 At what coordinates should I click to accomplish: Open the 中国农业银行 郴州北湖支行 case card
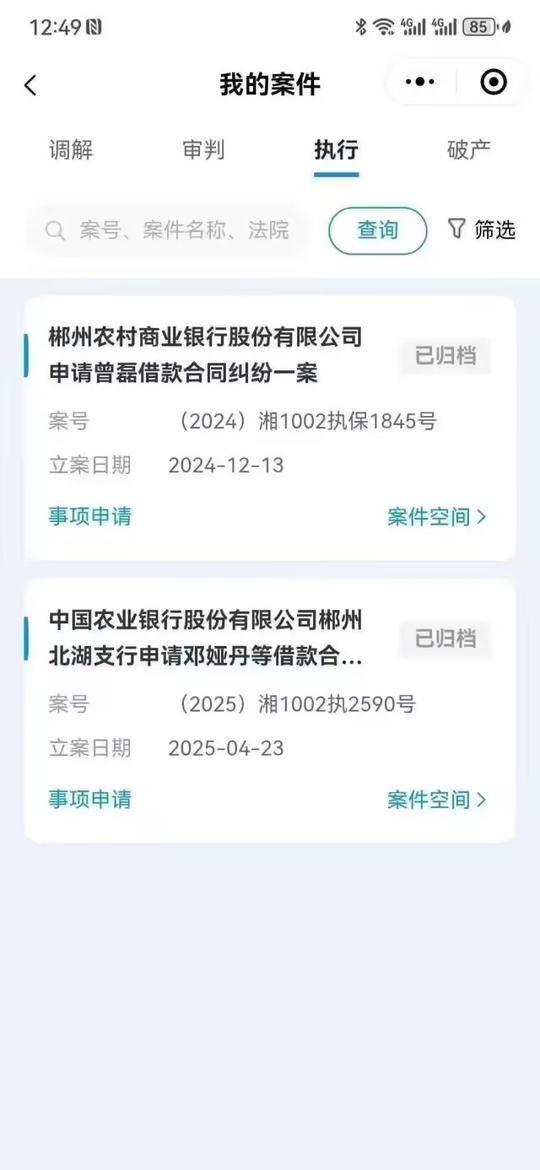tap(270, 710)
